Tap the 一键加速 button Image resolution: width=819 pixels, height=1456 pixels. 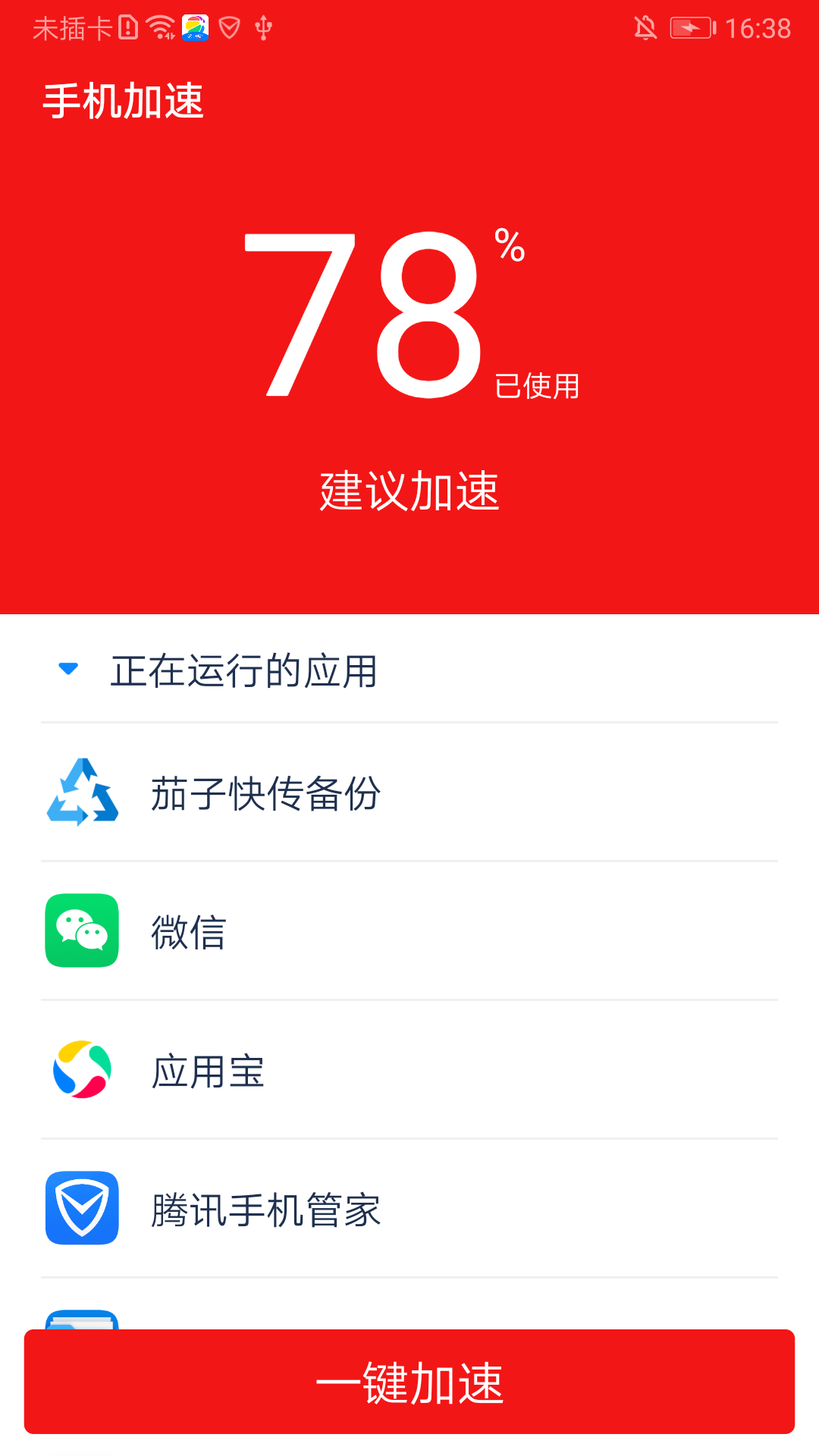pos(409,1382)
